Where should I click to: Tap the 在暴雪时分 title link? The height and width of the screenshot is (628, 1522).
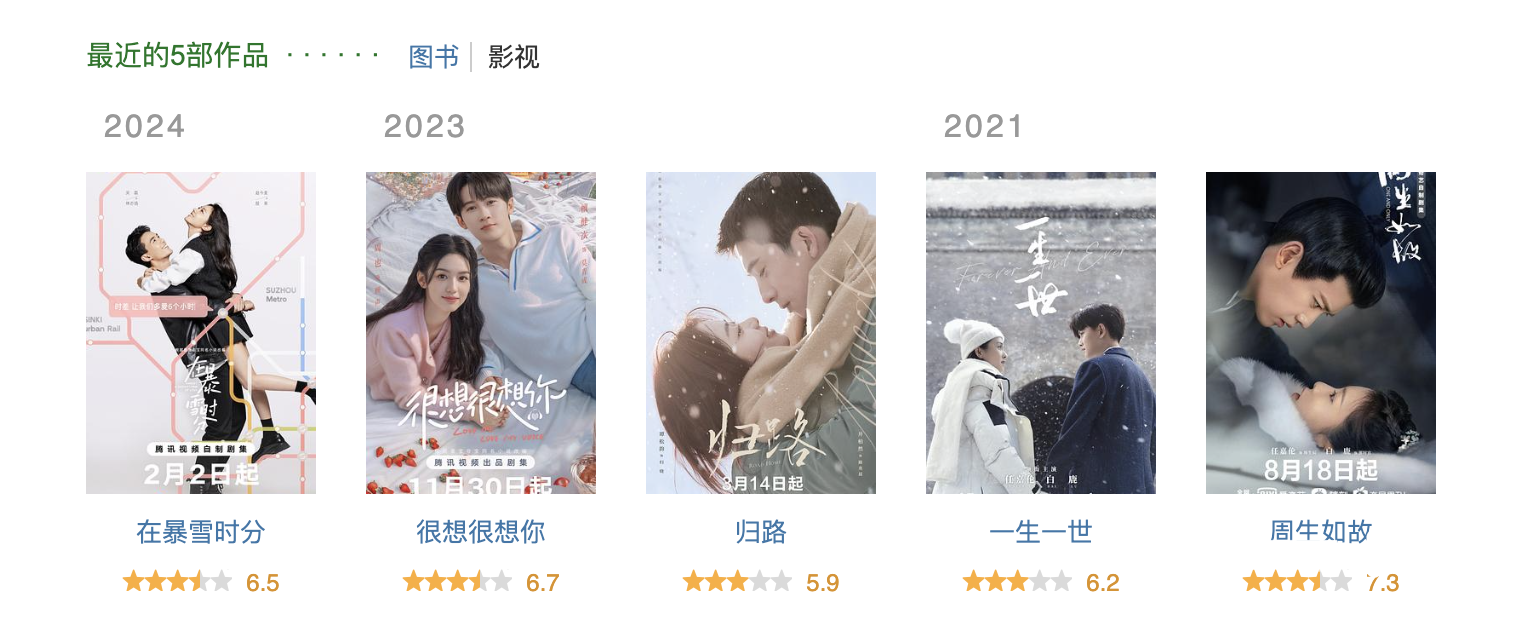(201, 532)
